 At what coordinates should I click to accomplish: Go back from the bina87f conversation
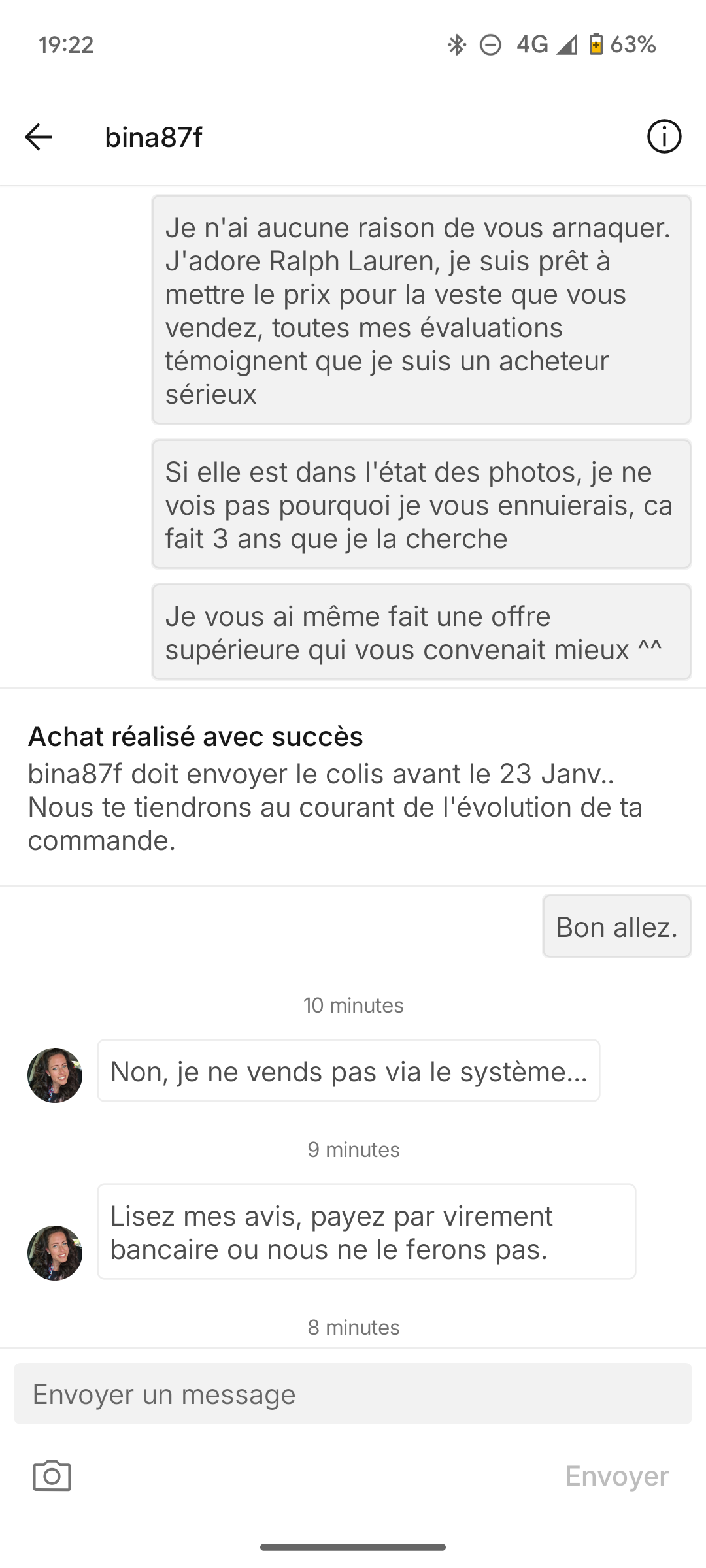(x=39, y=137)
